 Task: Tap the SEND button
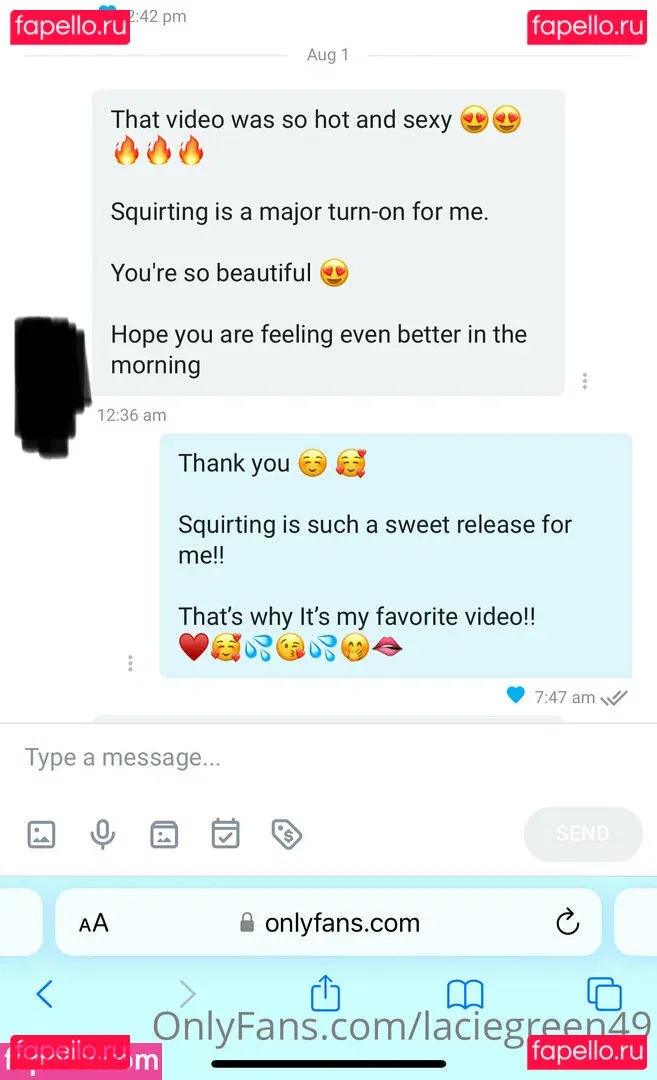click(x=582, y=834)
